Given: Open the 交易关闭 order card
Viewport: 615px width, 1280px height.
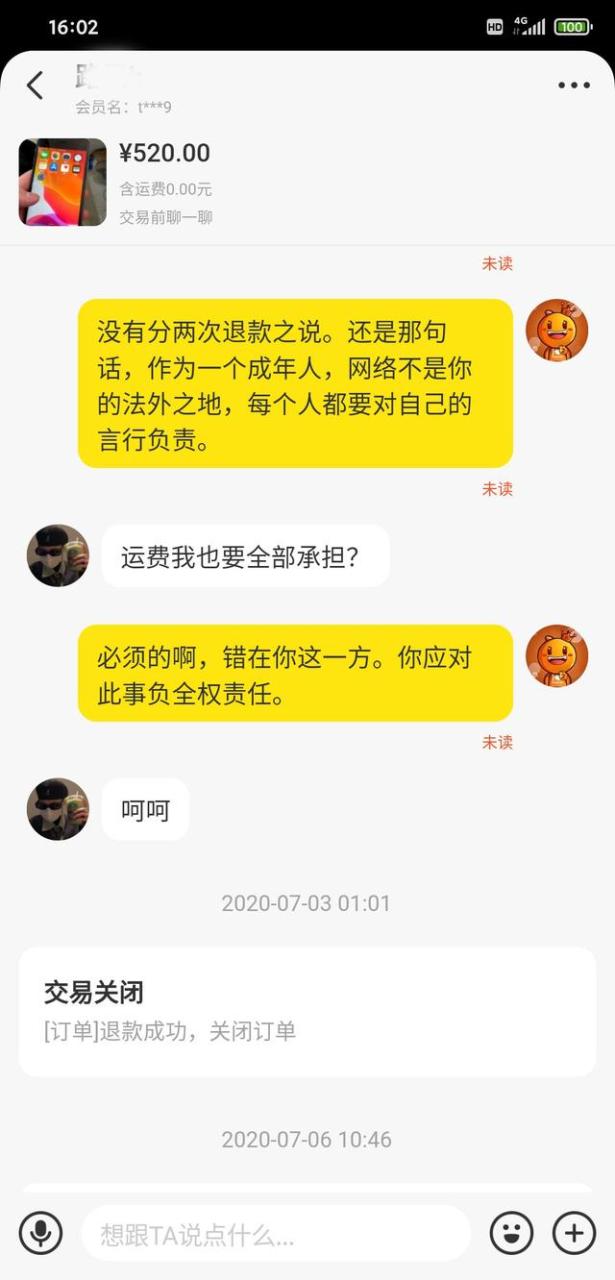Looking at the screenshot, I should coord(307,1011).
